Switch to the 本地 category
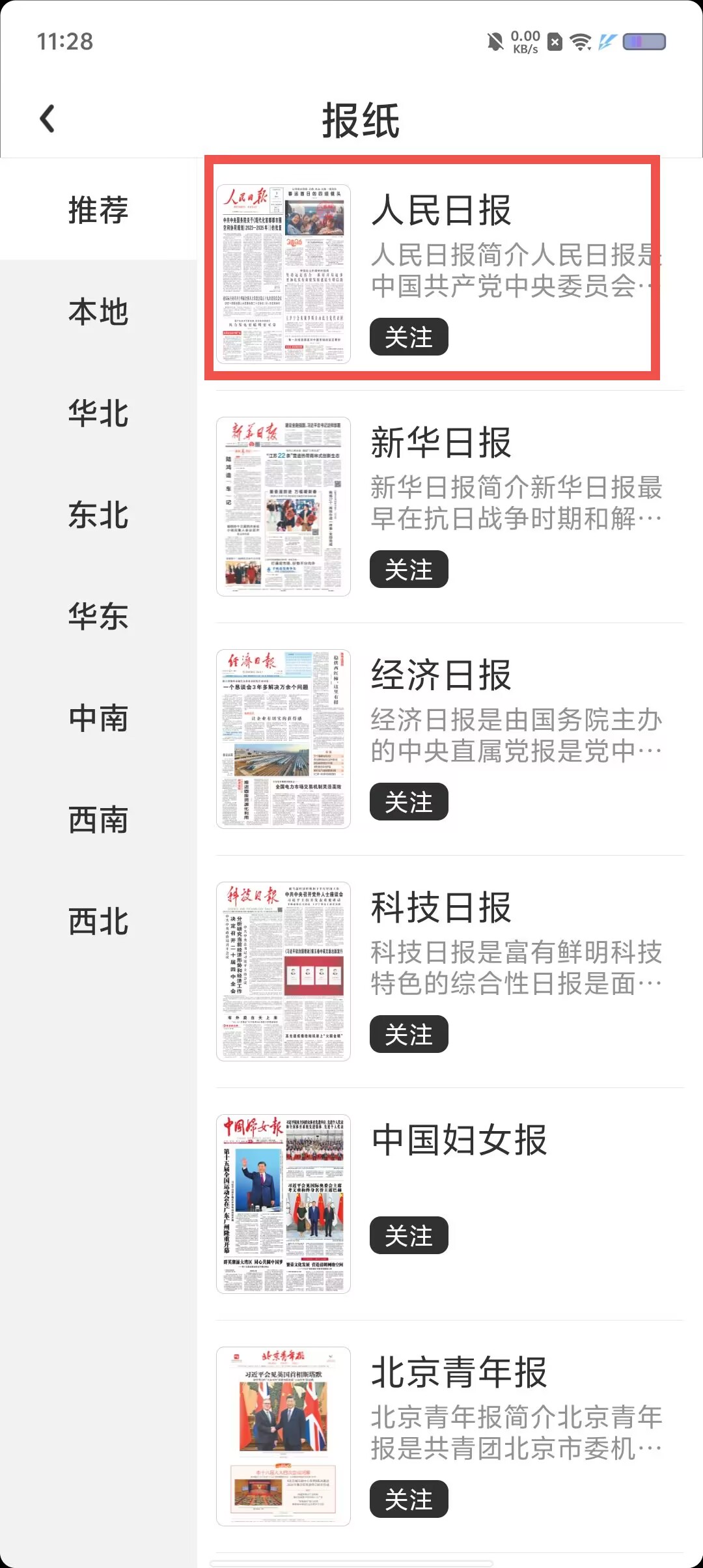Image resolution: width=703 pixels, height=1568 pixels. [98, 311]
